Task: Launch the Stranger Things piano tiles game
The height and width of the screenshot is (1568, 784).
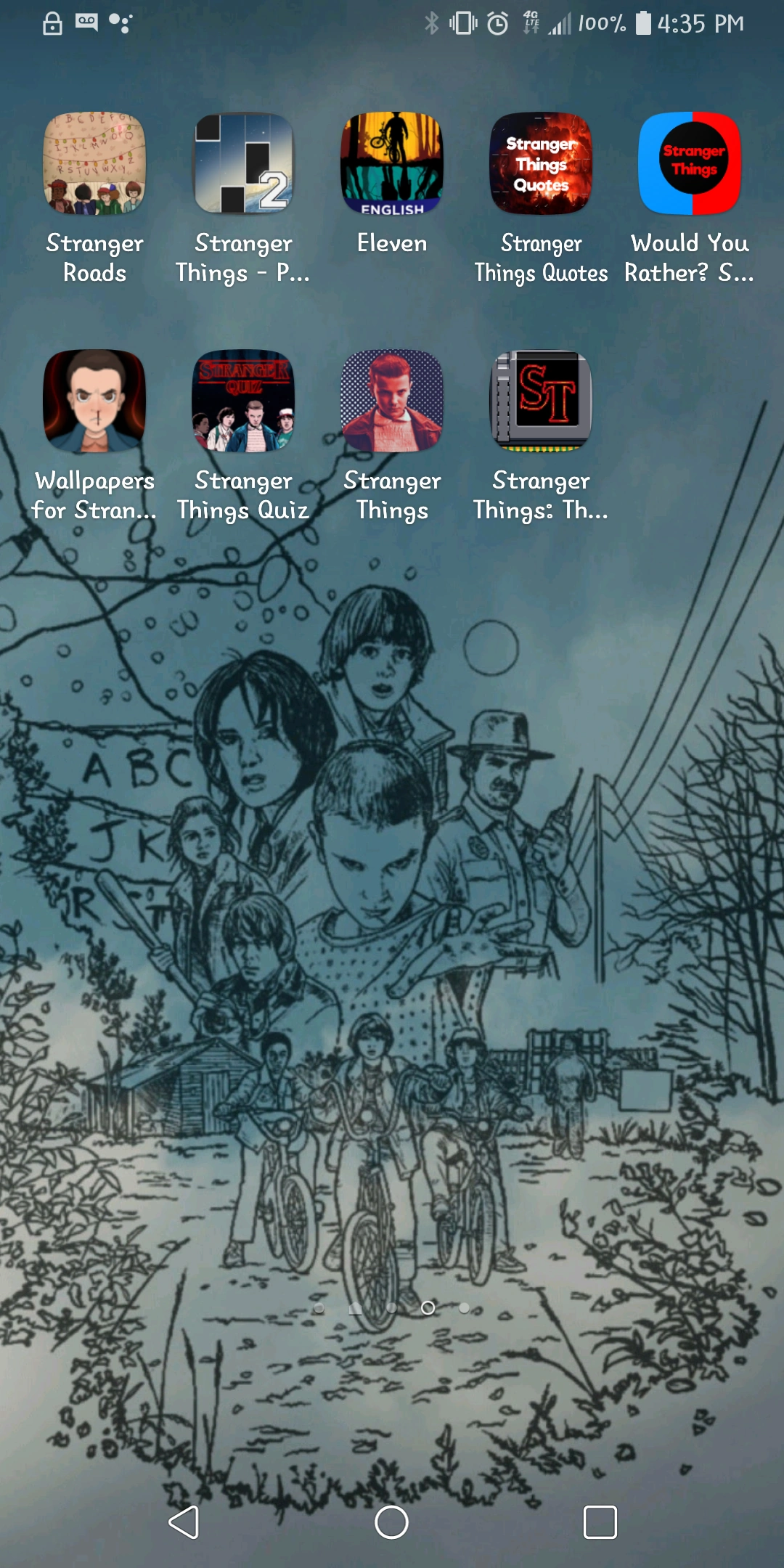Action: 243,164
